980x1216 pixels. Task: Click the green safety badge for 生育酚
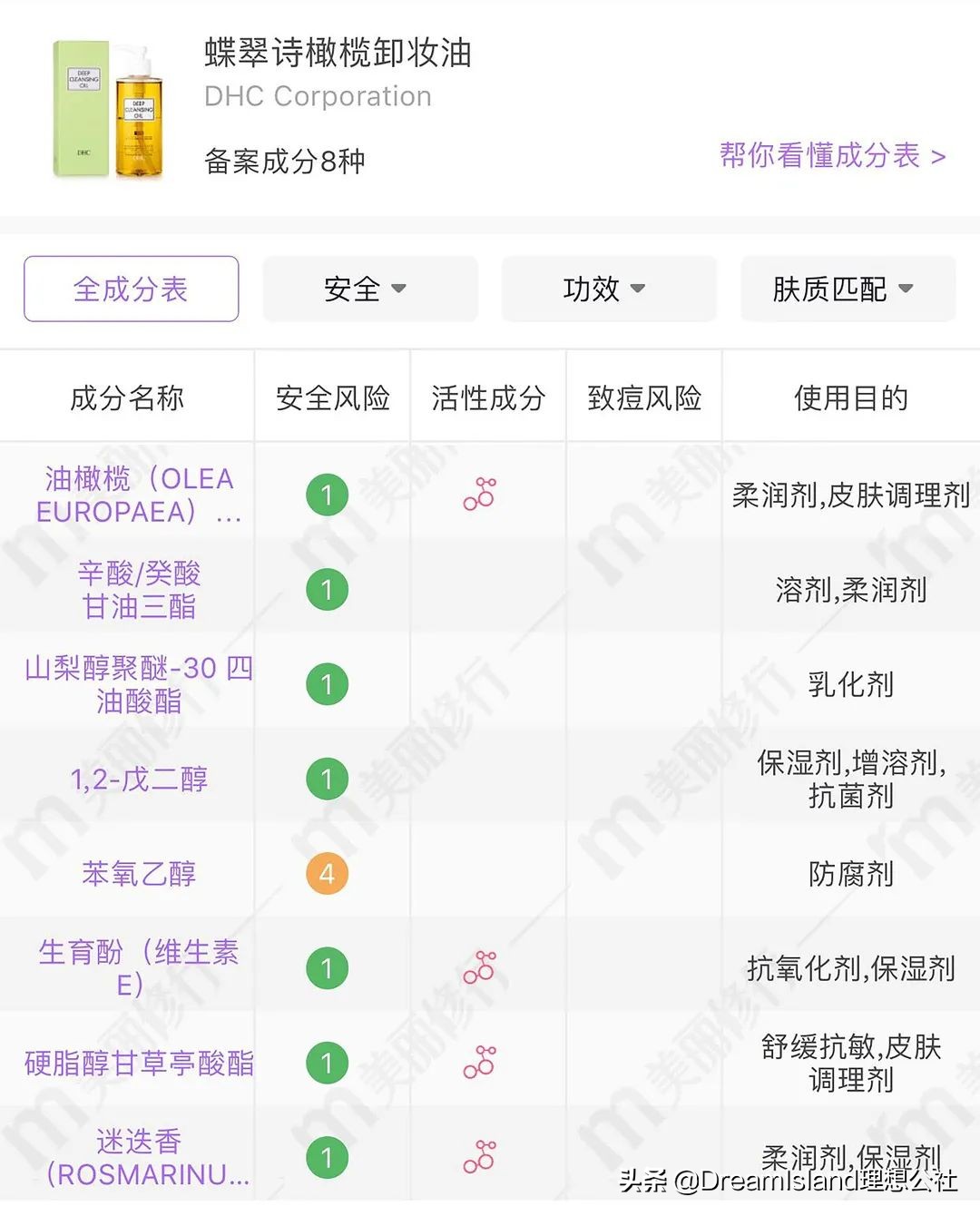coord(327,968)
